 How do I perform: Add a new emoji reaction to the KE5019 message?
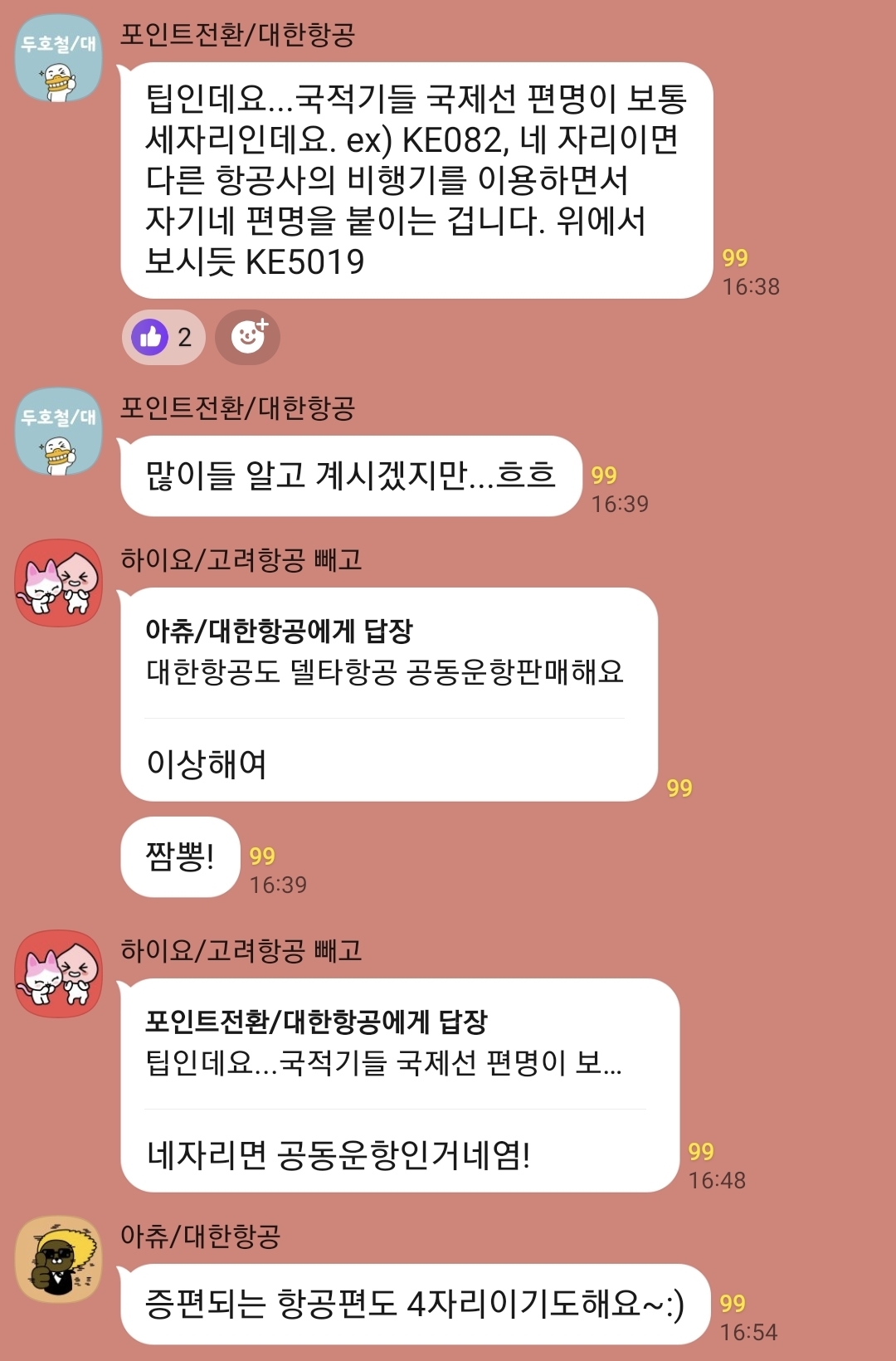pyautogui.click(x=247, y=337)
